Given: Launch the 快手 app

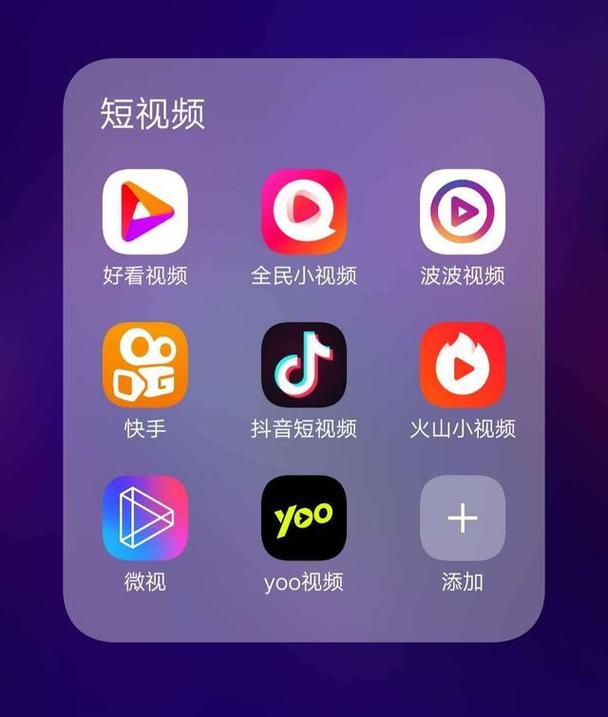Looking at the screenshot, I should point(145,365).
